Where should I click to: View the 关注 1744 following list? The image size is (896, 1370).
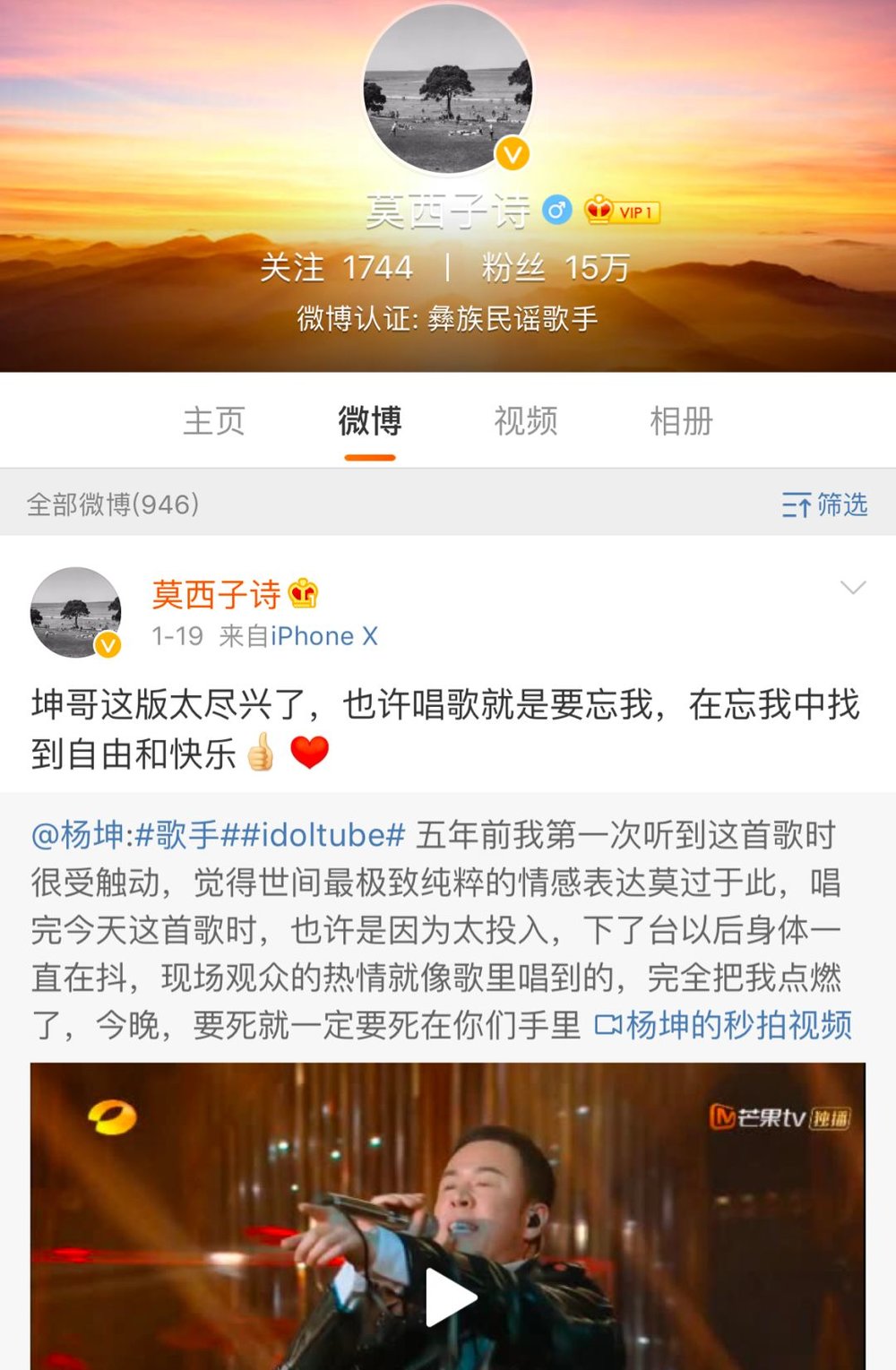point(336,267)
